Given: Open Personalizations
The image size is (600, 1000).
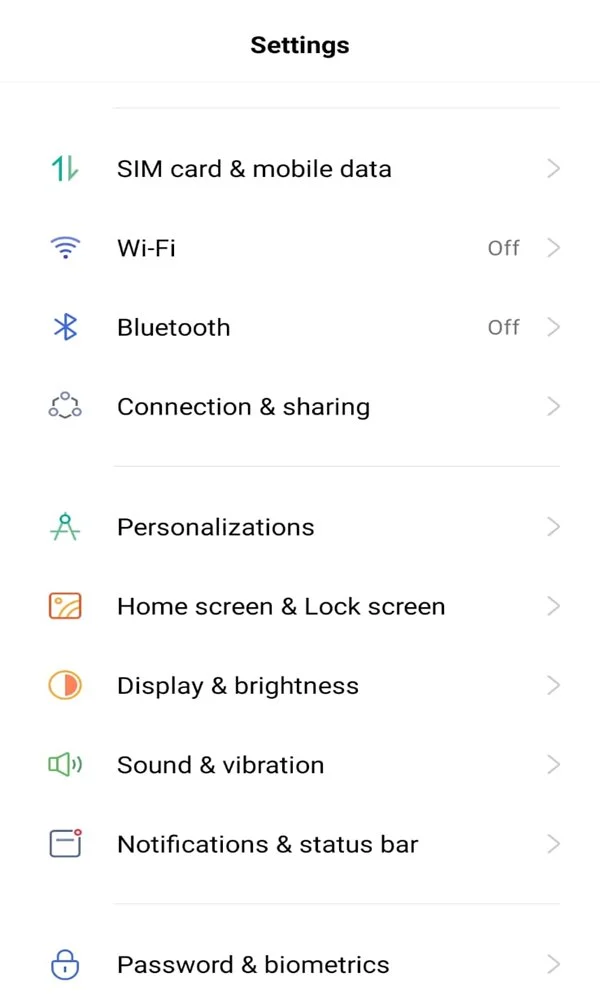Looking at the screenshot, I should coord(300,527).
